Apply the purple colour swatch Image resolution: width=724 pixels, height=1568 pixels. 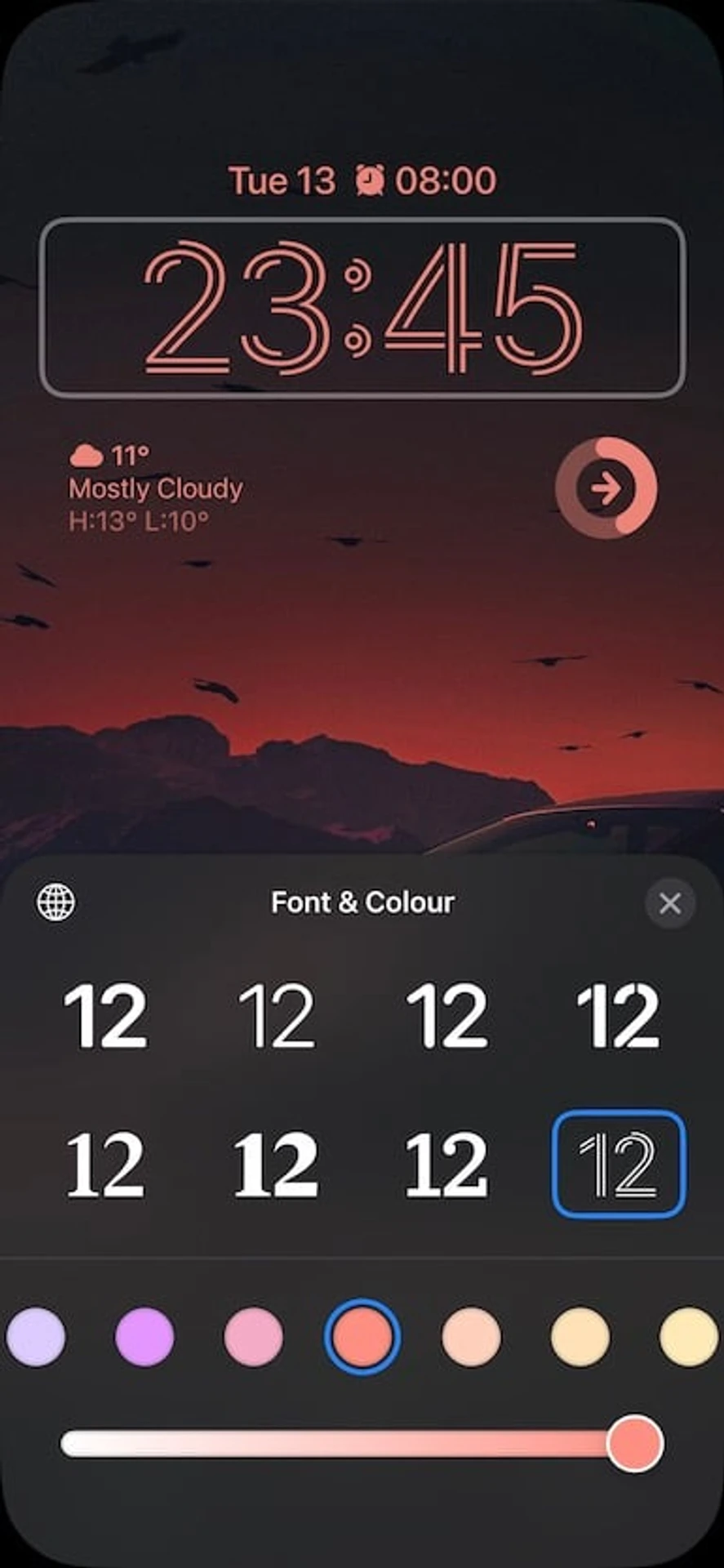point(144,1337)
